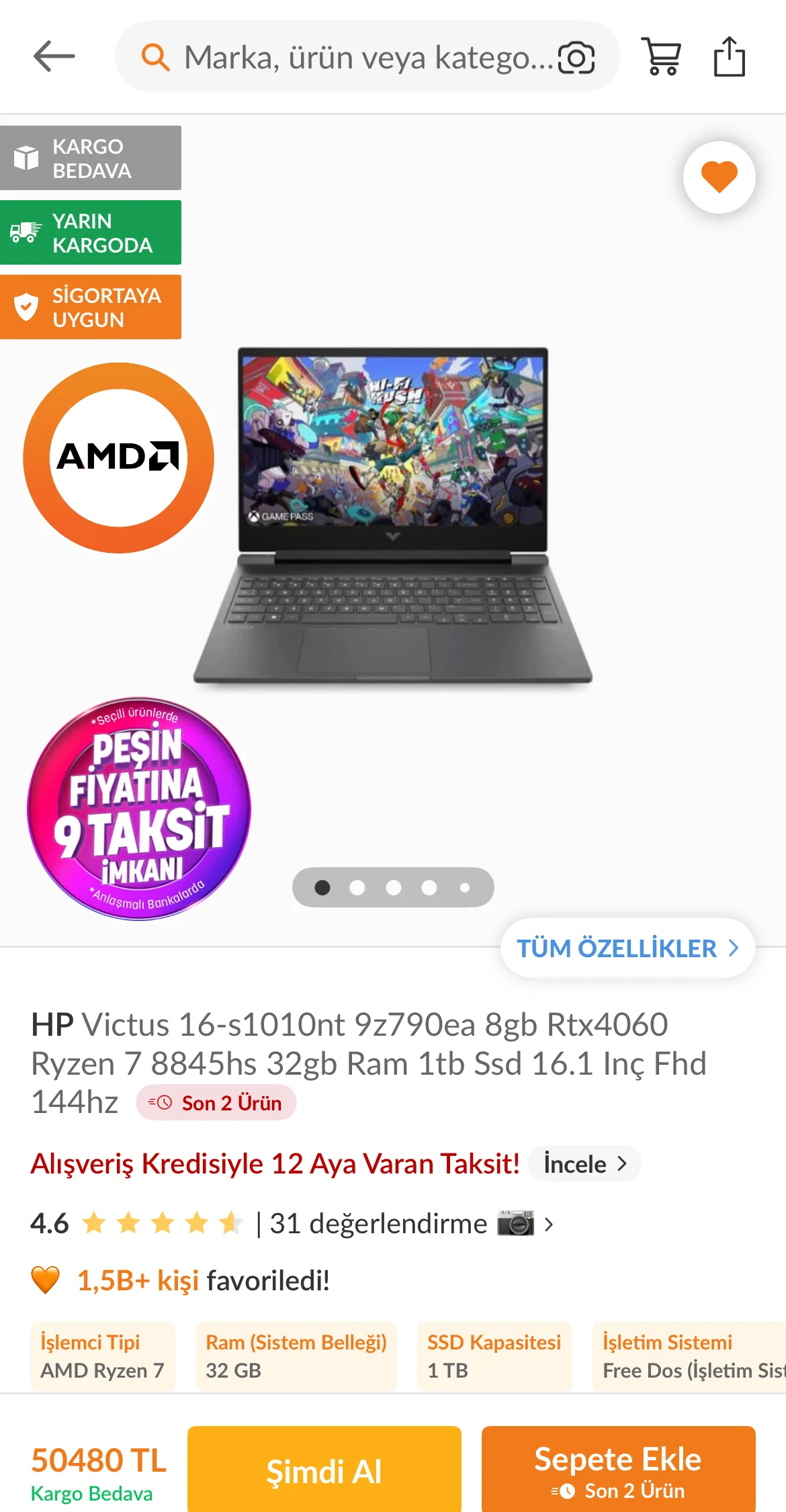Image resolution: width=786 pixels, height=1512 pixels.
Task: Tap Şimdi Al to buy now
Action: pyautogui.click(x=324, y=1471)
